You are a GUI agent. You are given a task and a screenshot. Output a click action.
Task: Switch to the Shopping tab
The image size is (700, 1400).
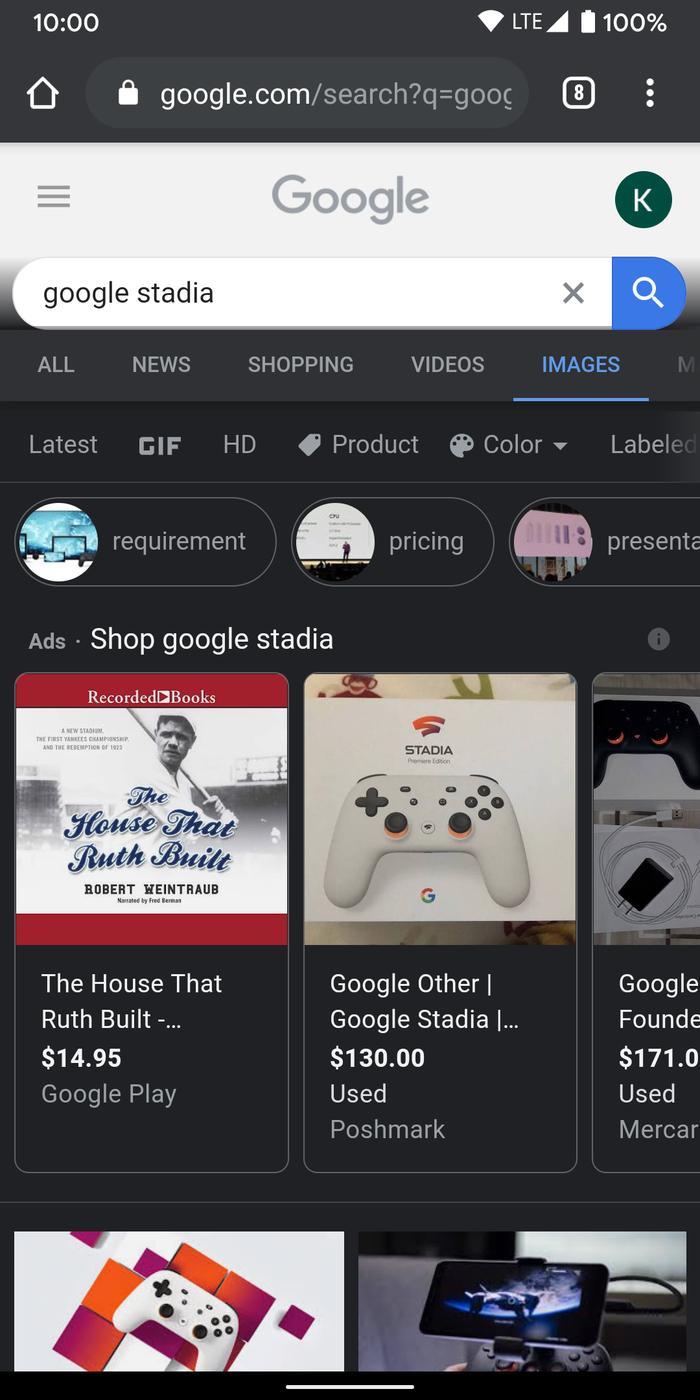(x=300, y=365)
